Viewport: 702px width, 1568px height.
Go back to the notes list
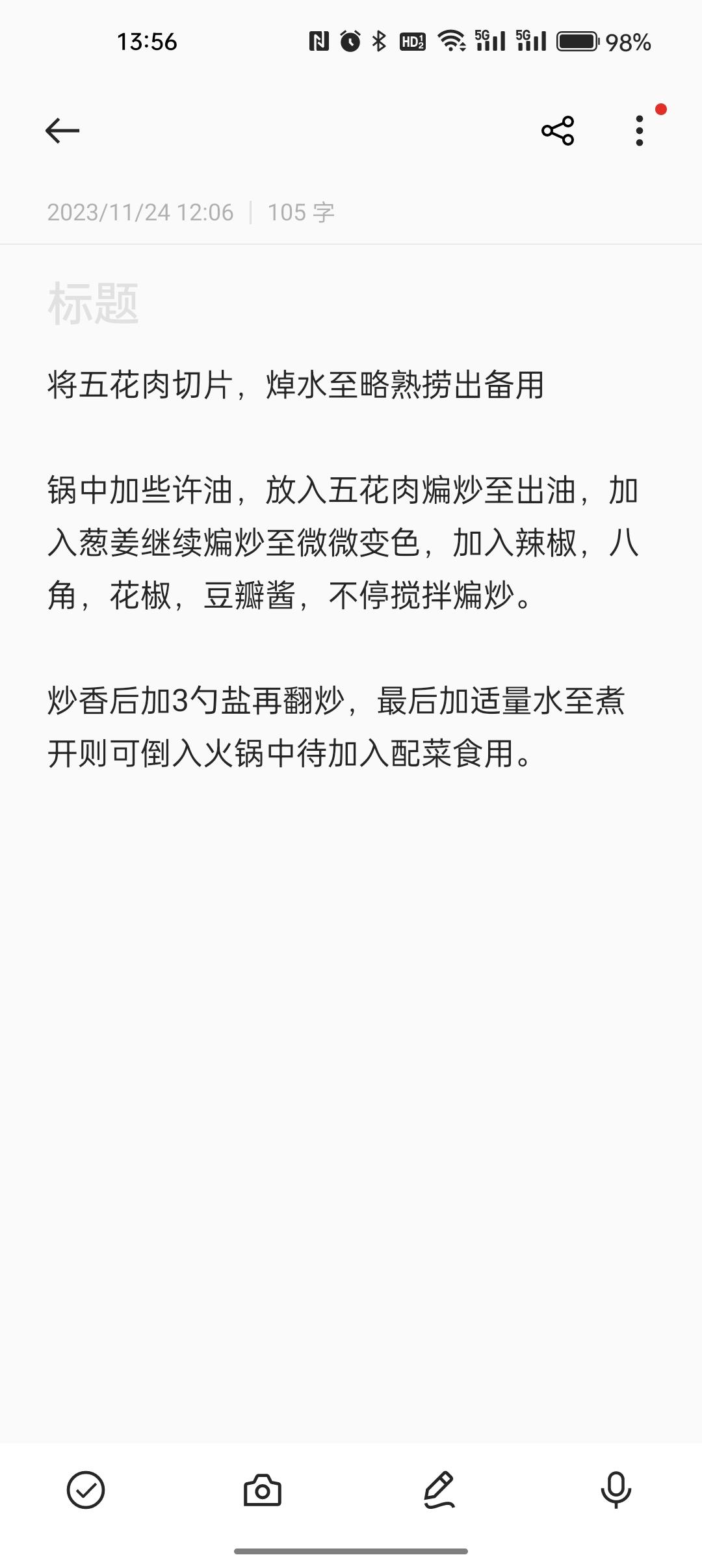pos(62,131)
